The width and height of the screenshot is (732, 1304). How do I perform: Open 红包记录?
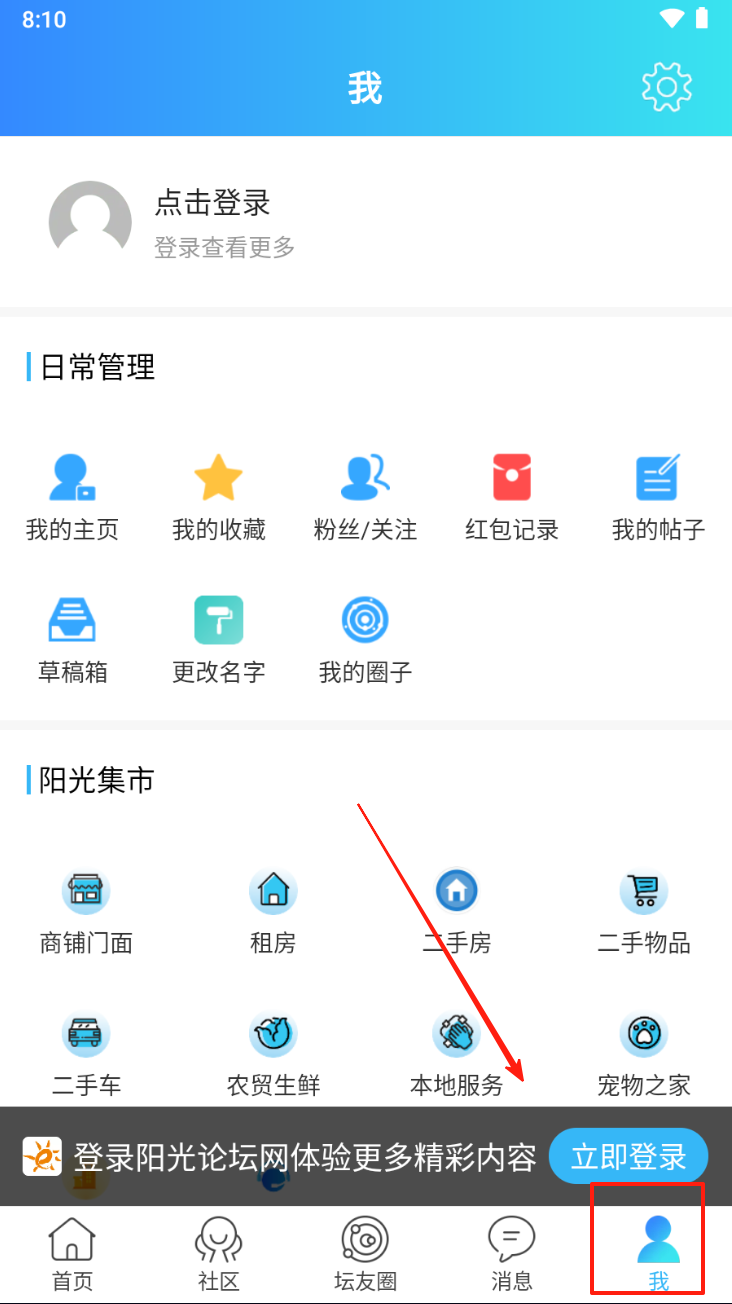click(511, 496)
